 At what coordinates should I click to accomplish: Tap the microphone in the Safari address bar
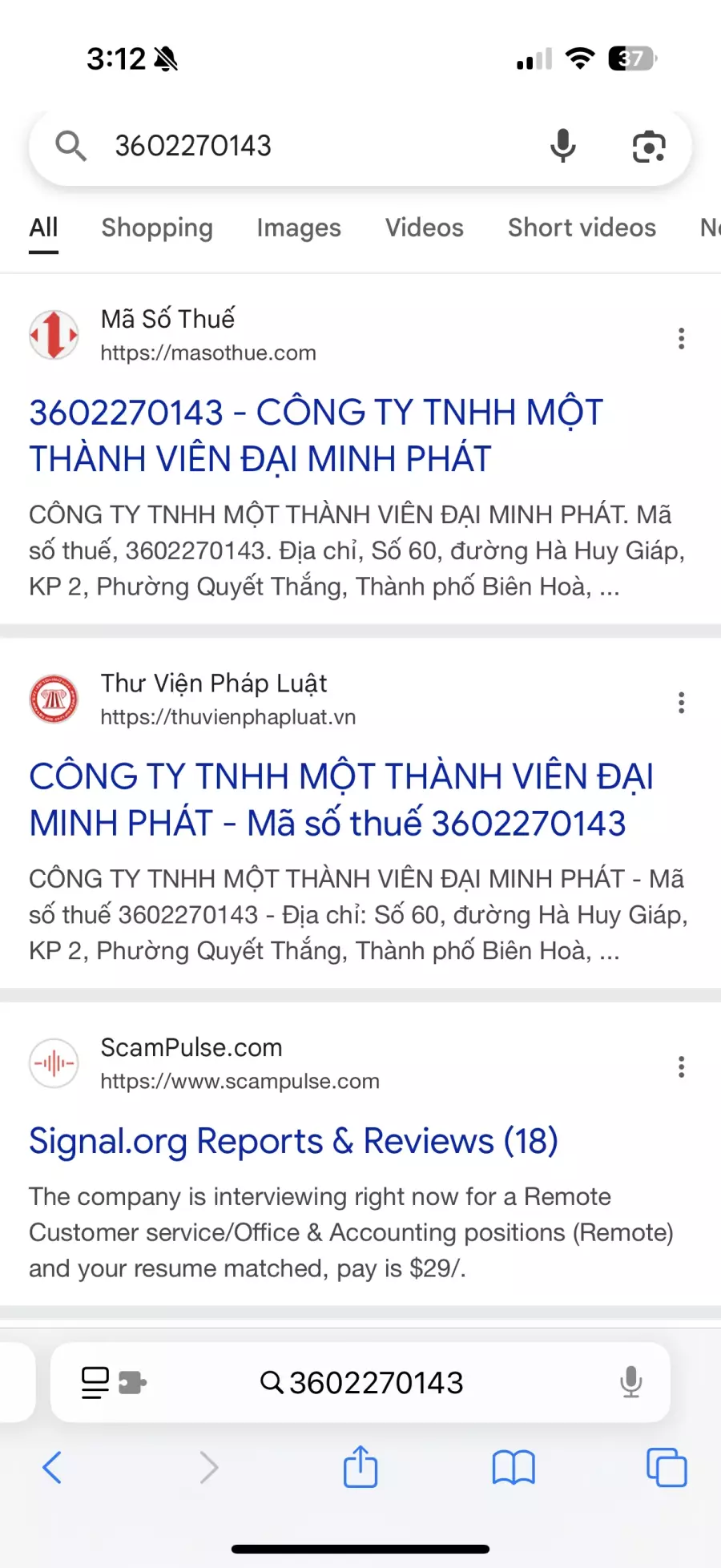[x=631, y=1382]
